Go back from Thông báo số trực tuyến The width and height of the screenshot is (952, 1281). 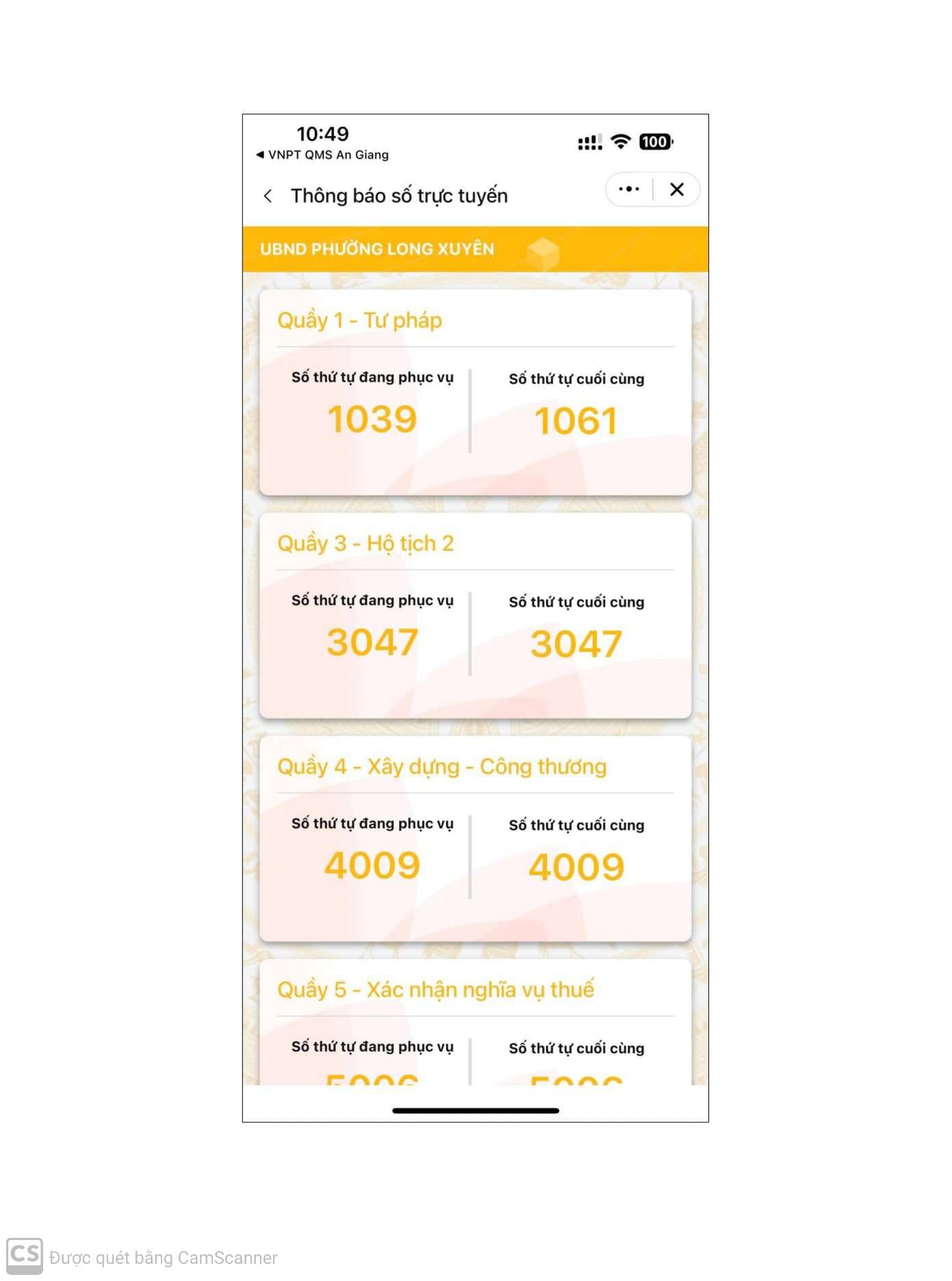click(x=268, y=196)
